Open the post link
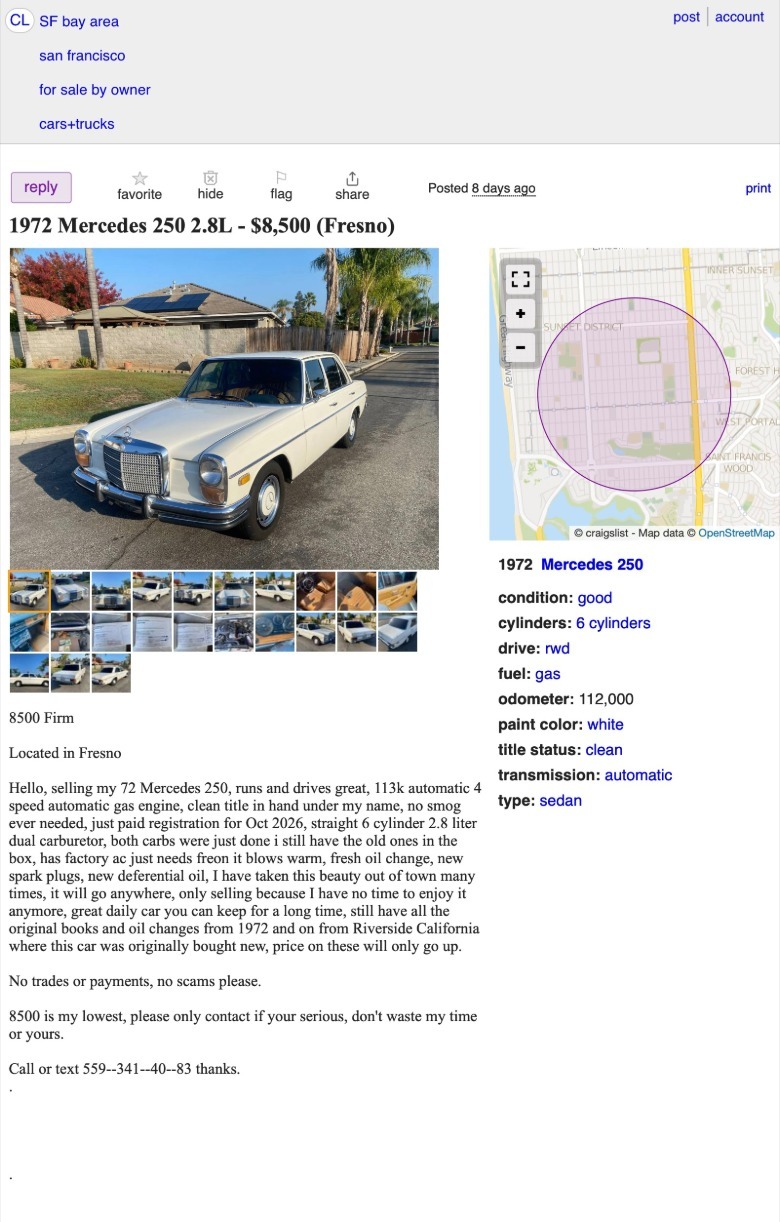 click(686, 17)
